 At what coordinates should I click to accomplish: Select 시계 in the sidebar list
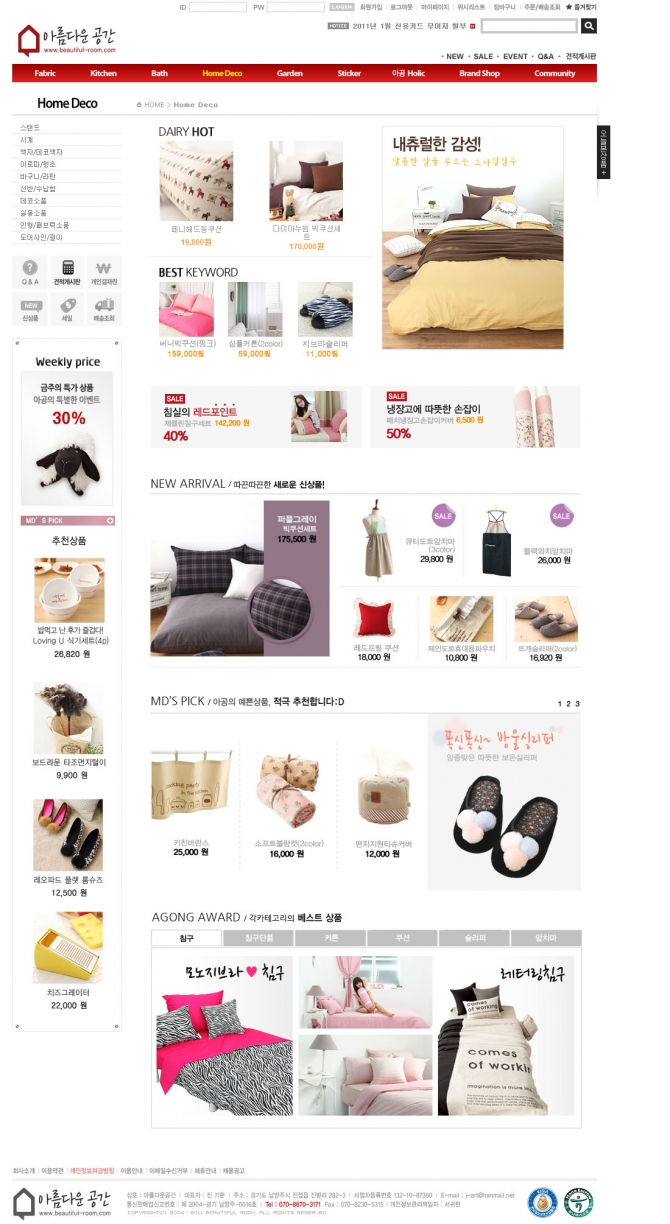[27, 140]
